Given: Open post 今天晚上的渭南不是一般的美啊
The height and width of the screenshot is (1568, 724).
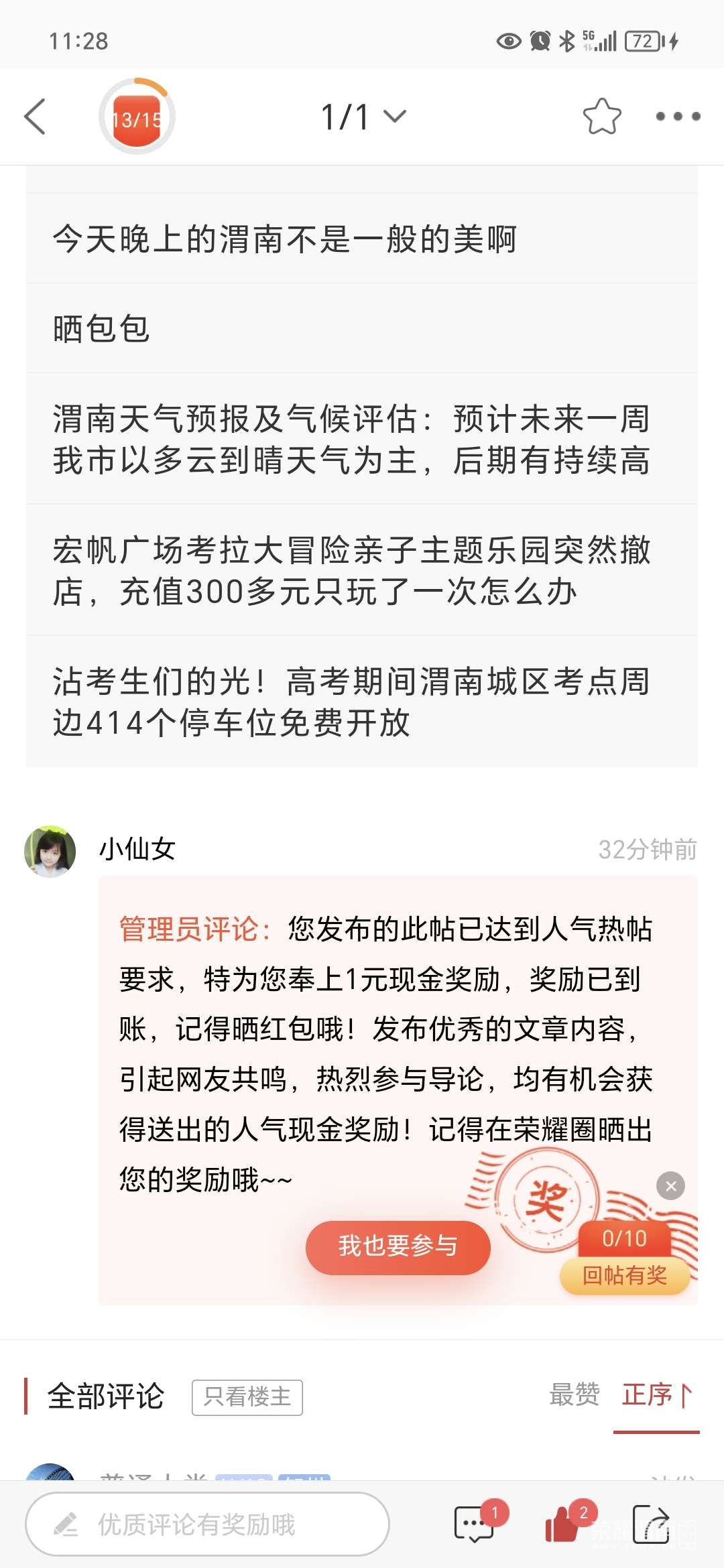Looking at the screenshot, I should [285, 239].
